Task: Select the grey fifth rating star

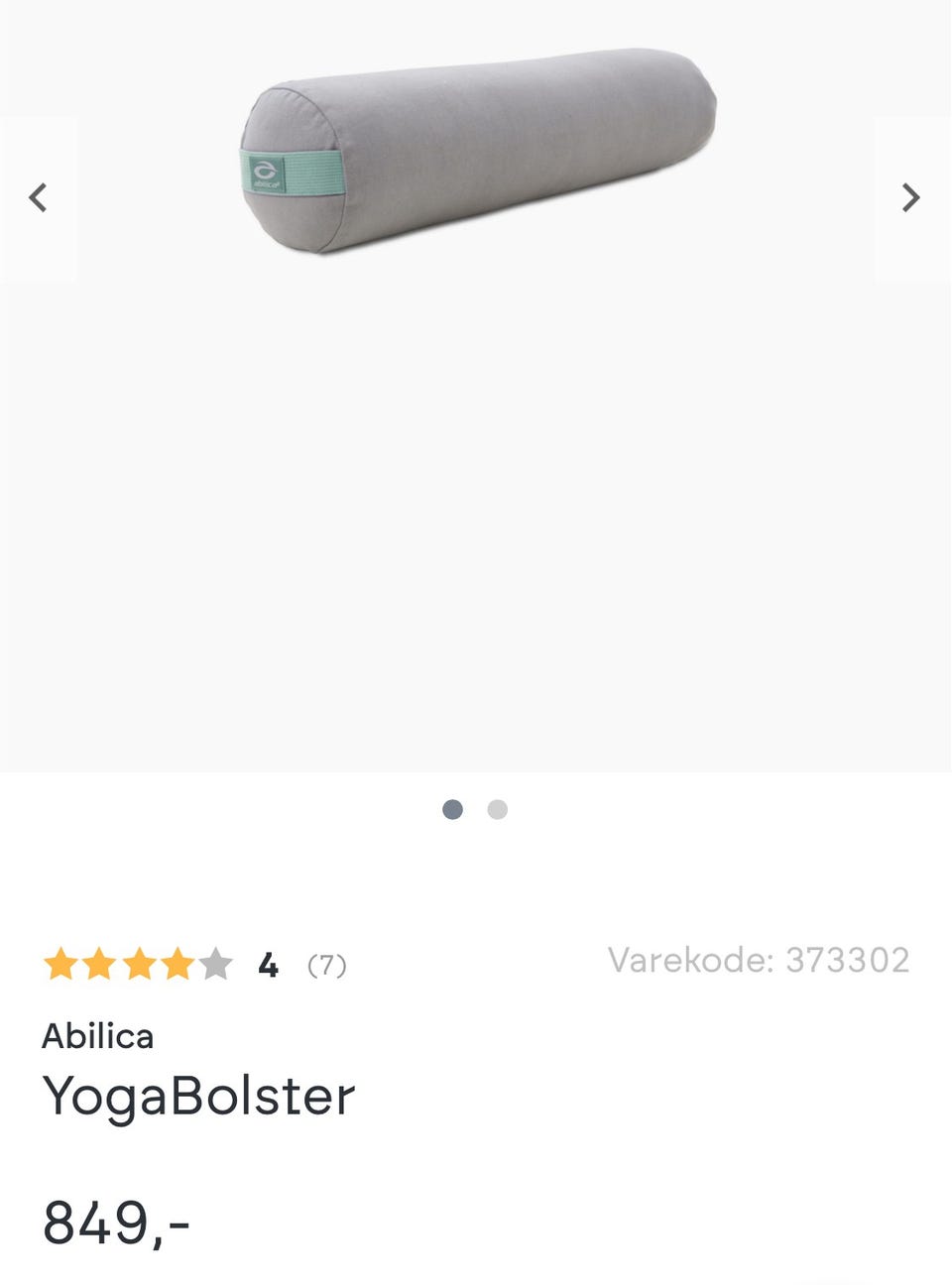Action: pyautogui.click(x=216, y=964)
